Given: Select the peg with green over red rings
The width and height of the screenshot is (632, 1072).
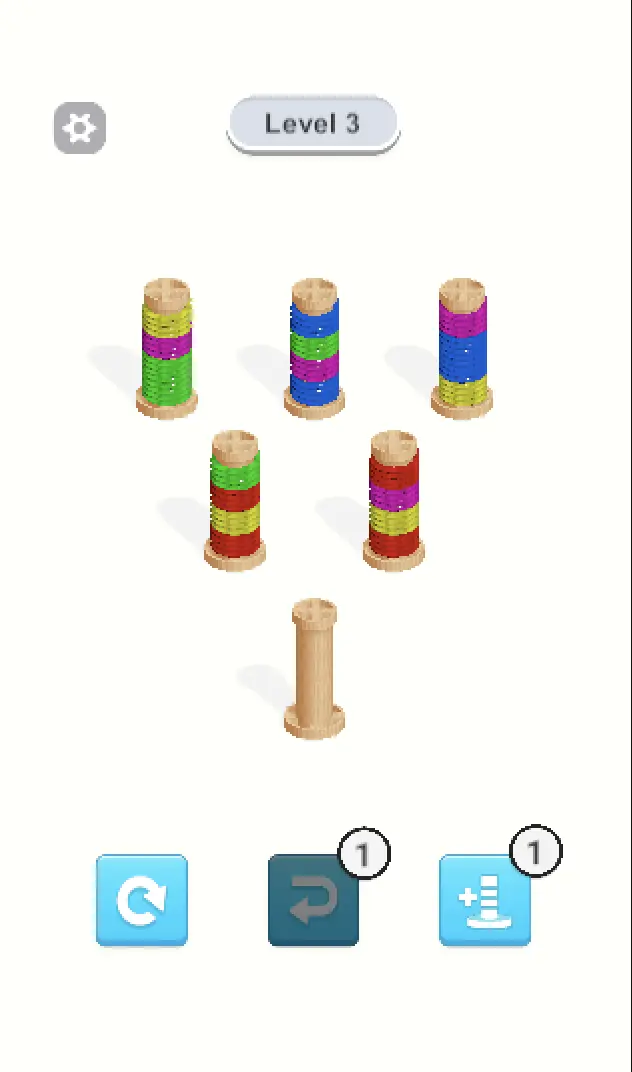Looking at the screenshot, I should pos(235,500).
